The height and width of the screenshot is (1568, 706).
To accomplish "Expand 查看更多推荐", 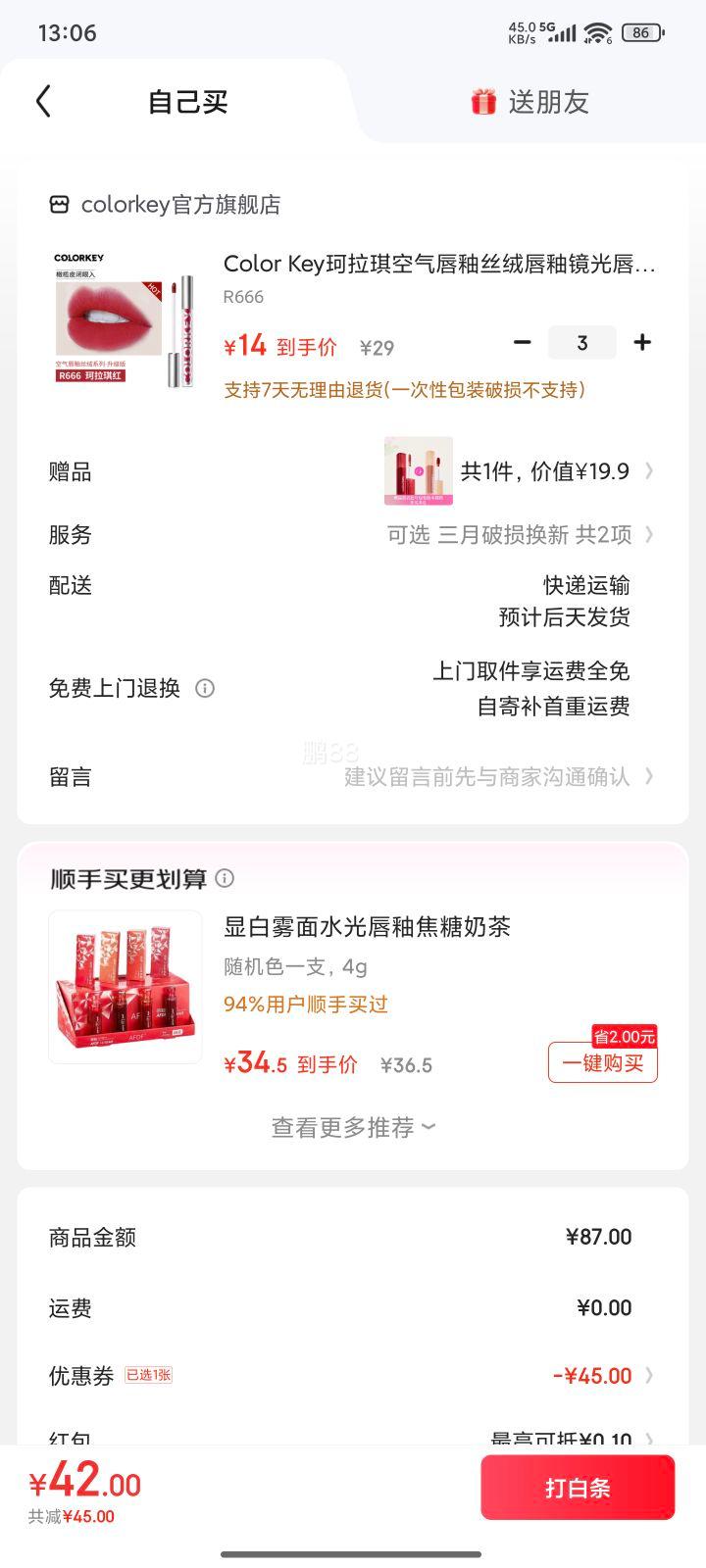I will tap(353, 1127).
